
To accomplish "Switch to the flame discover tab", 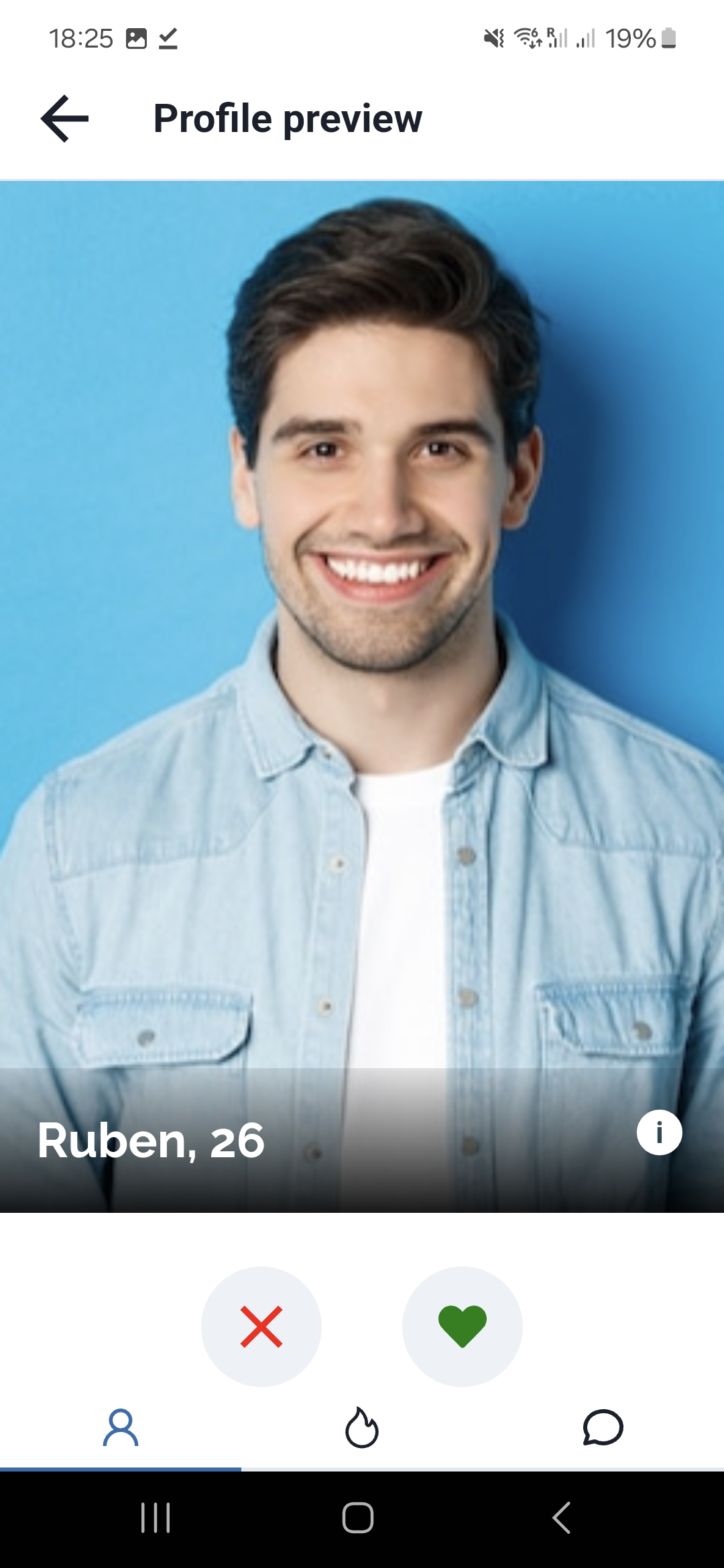I will (x=362, y=1427).
